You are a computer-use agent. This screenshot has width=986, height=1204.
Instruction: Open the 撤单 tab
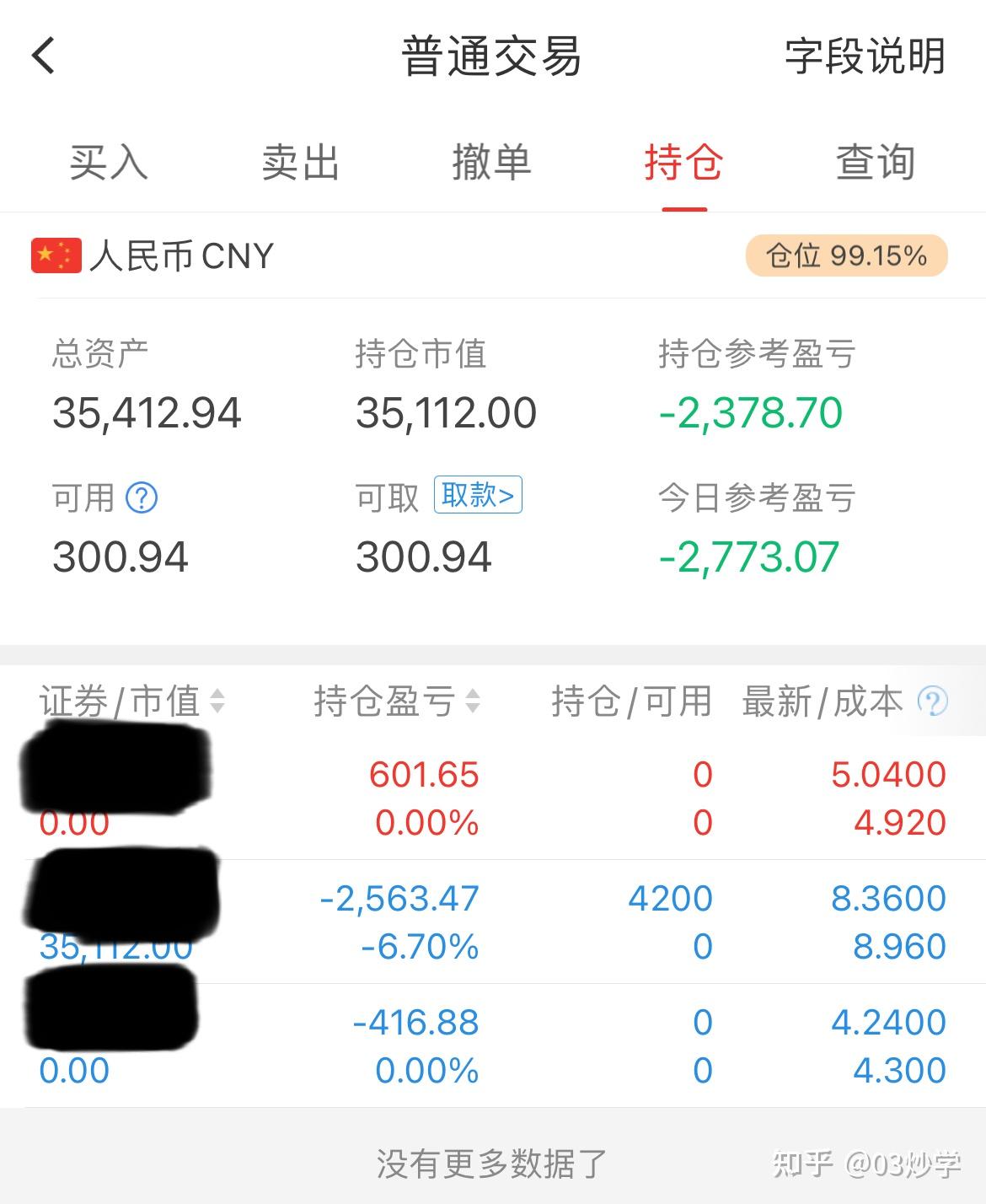pyautogui.click(x=492, y=163)
